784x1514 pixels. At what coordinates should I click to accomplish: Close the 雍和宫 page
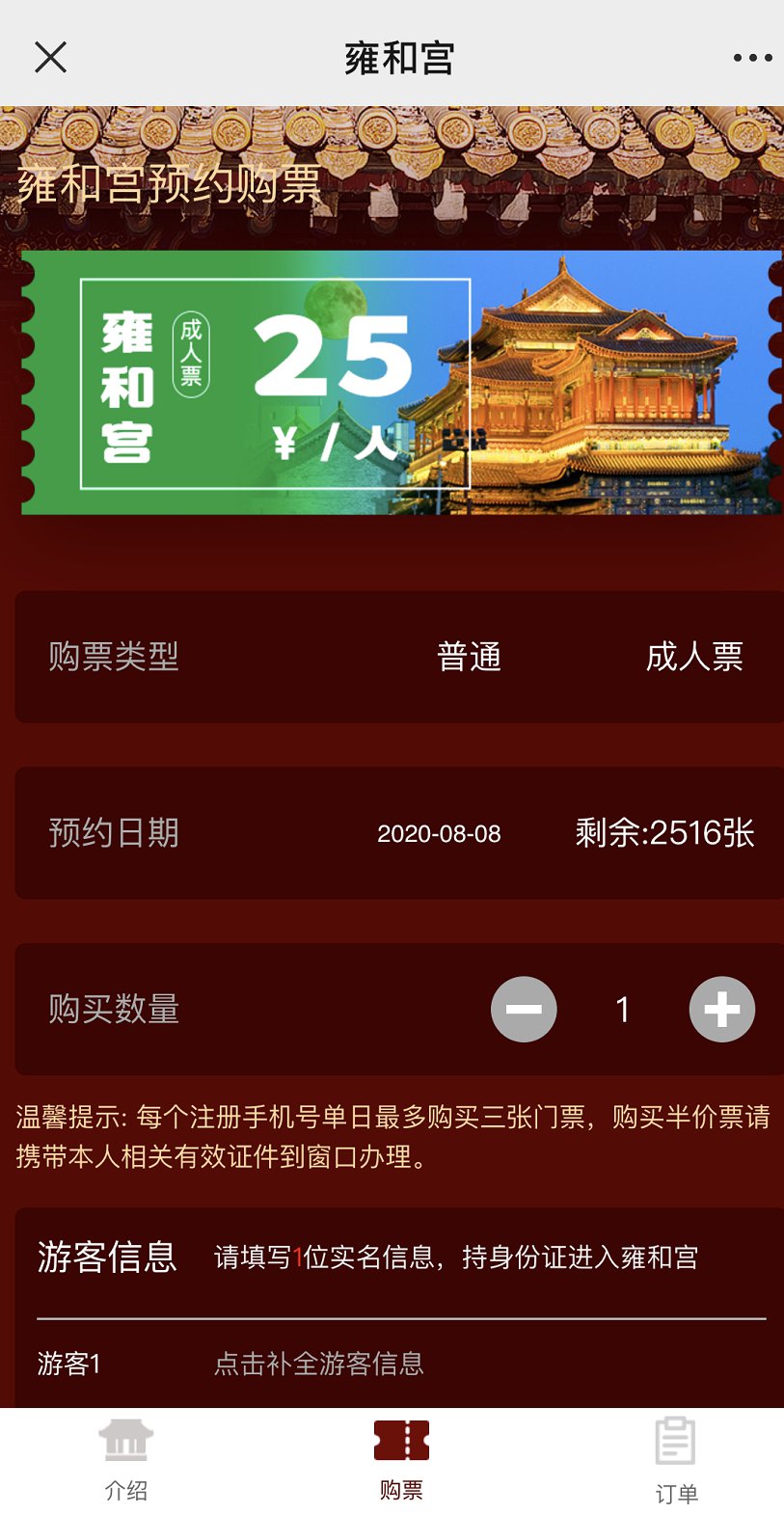tap(50, 58)
